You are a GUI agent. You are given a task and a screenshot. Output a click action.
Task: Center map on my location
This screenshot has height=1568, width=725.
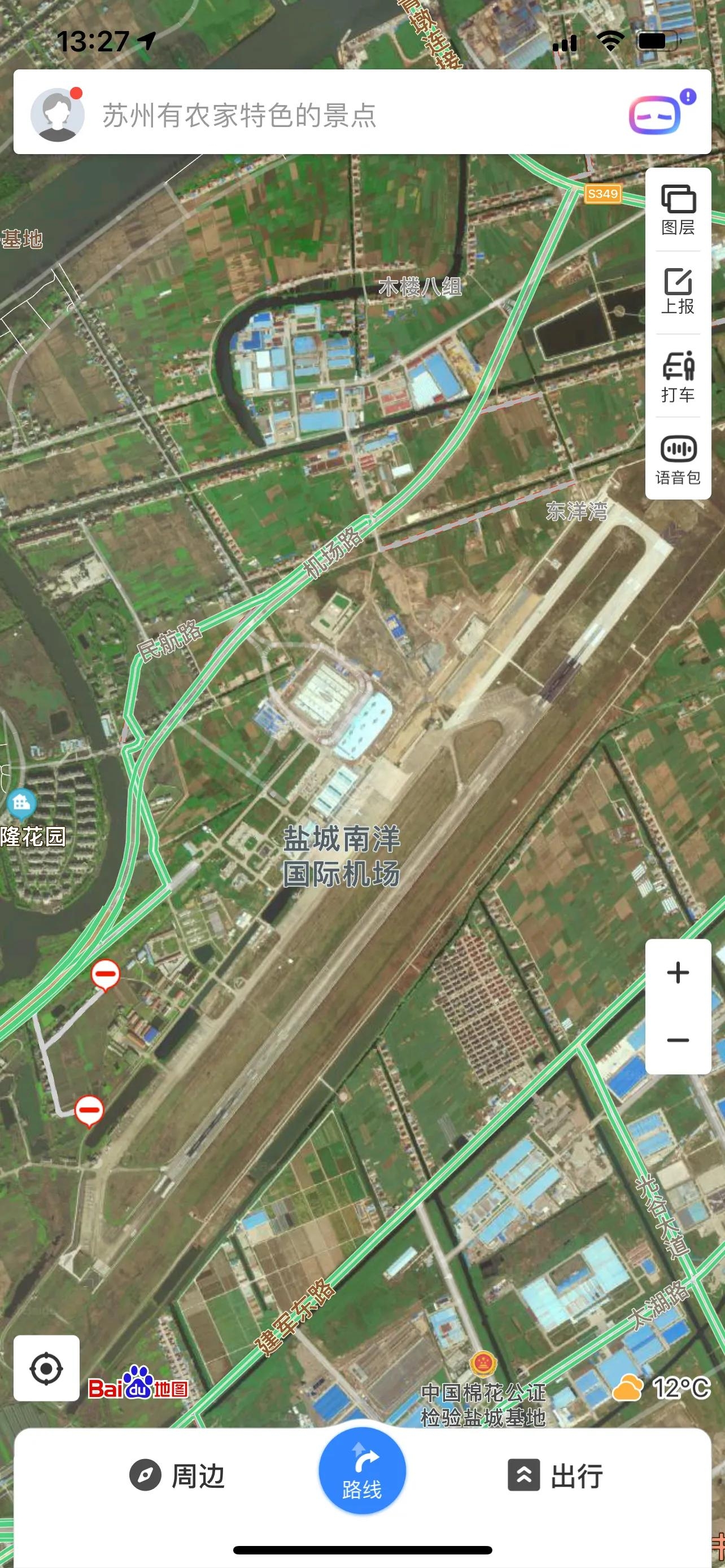46,1368
